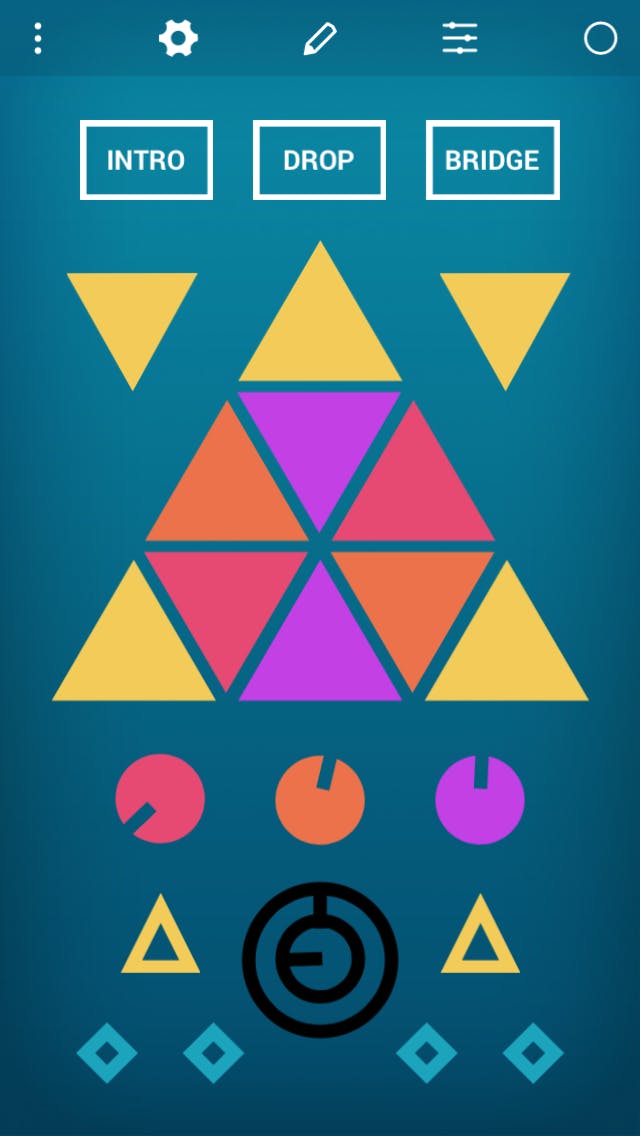Tap the large black circular dial
This screenshot has width=640, height=1136.
320,960
